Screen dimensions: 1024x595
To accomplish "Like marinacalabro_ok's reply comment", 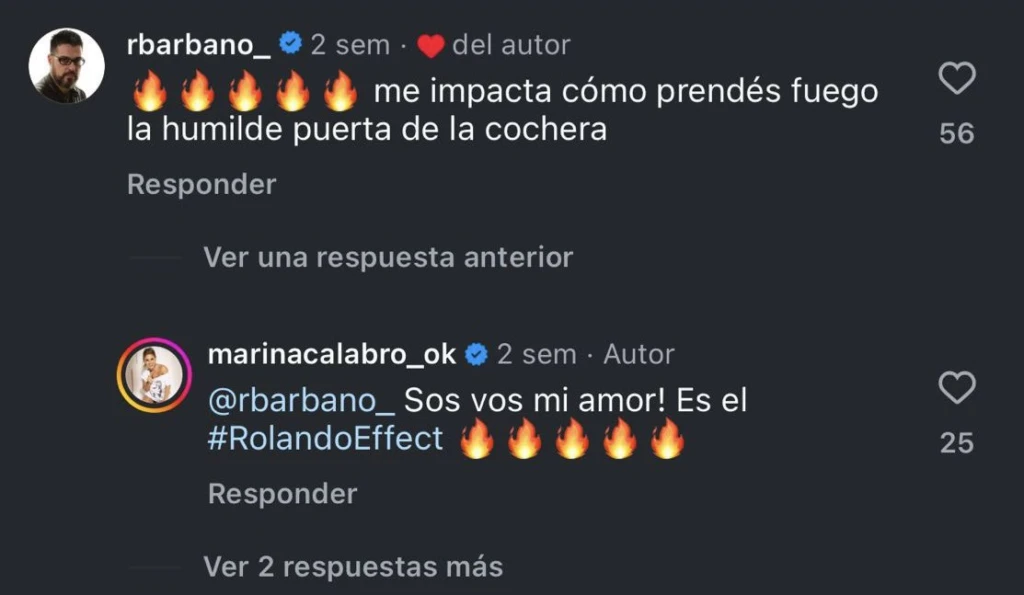I will [957, 388].
